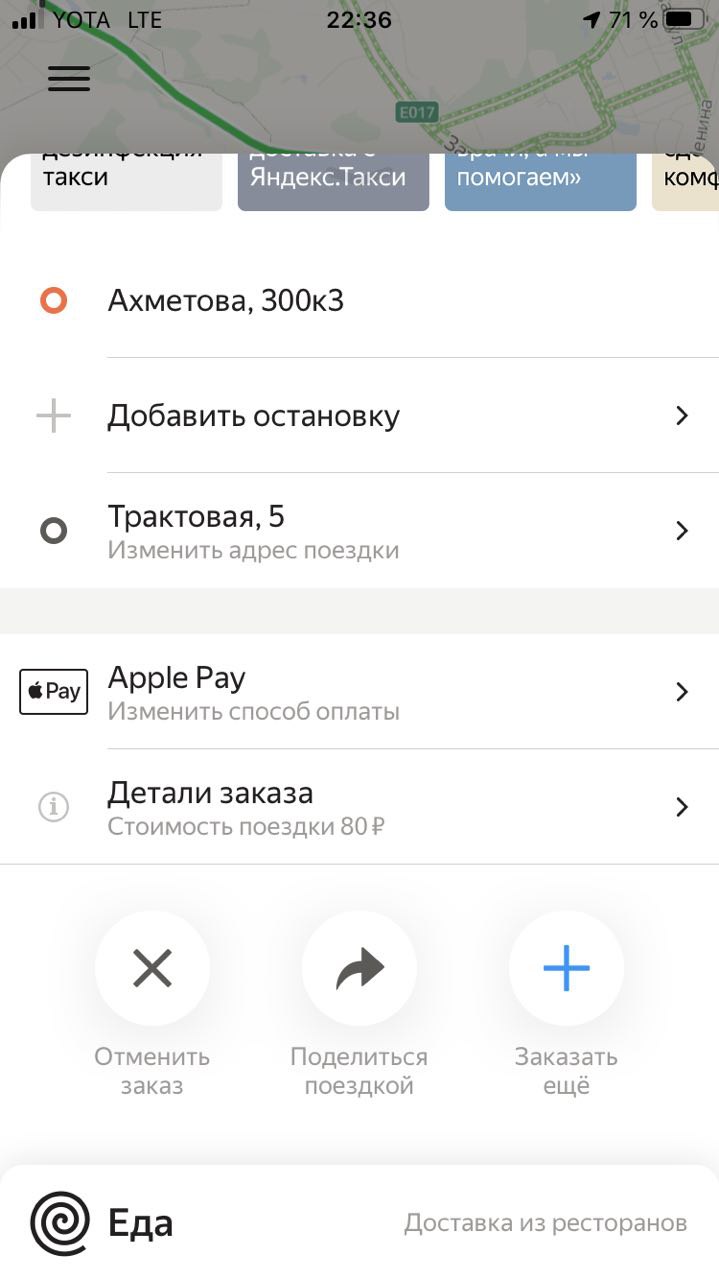Image resolution: width=719 pixels, height=1280 pixels.
Task: Open the Еда restaurant delivery banner
Action: (x=359, y=1223)
